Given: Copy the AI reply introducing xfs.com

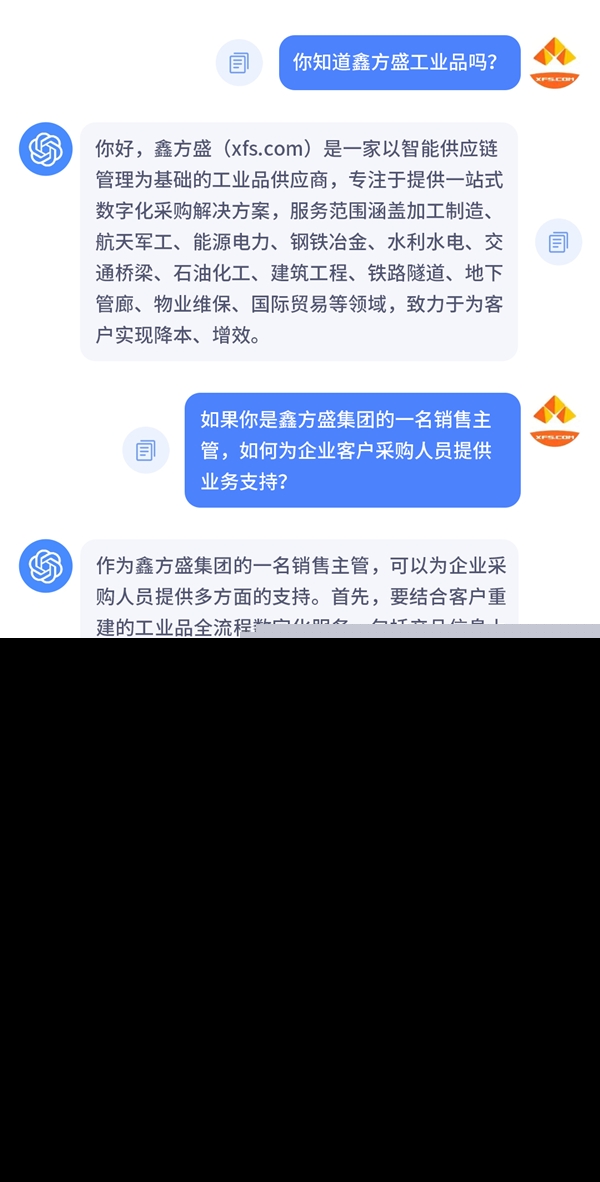Looking at the screenshot, I should pyautogui.click(x=558, y=242).
